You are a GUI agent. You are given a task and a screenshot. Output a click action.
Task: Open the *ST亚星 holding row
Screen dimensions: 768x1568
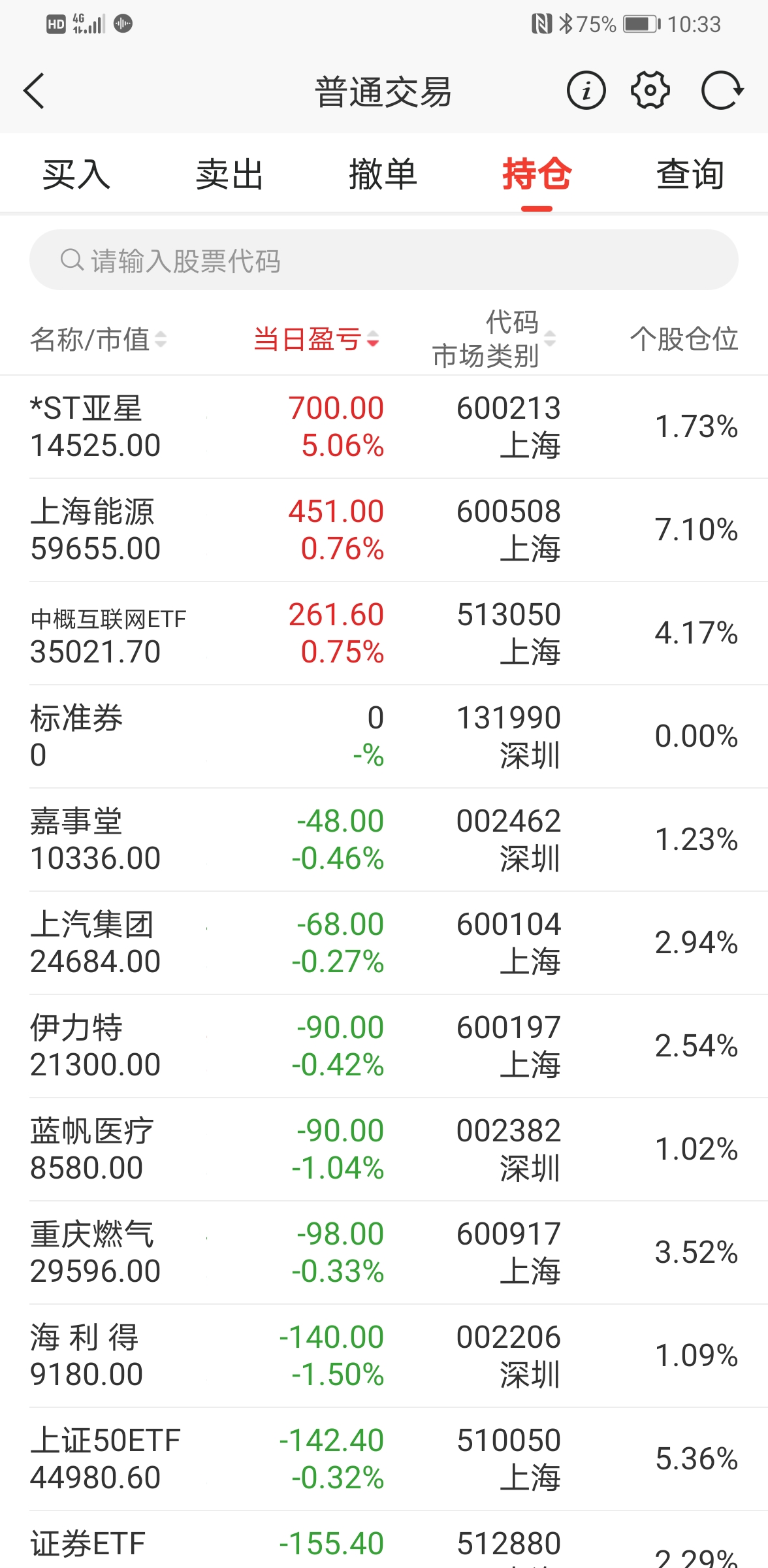coord(383,427)
